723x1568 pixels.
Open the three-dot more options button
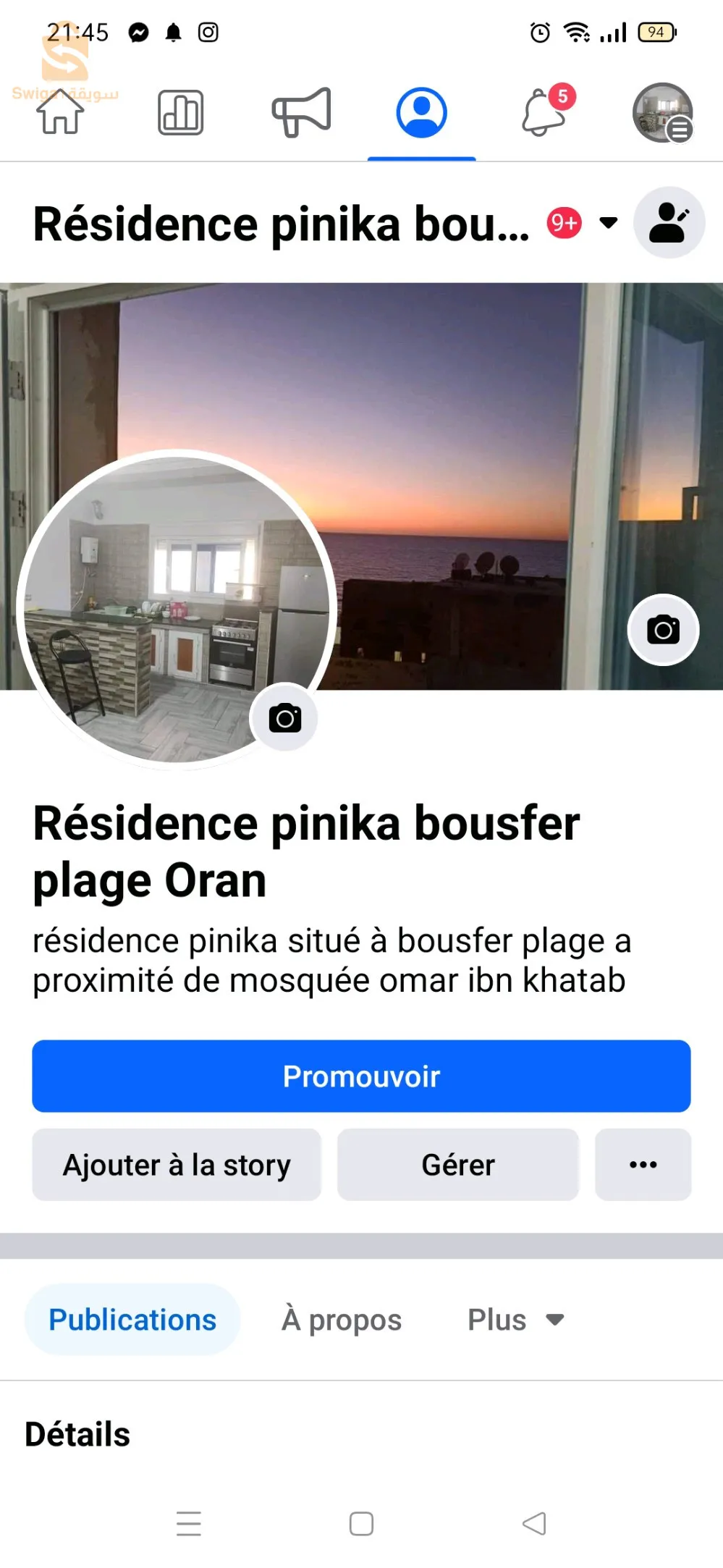(x=643, y=1165)
